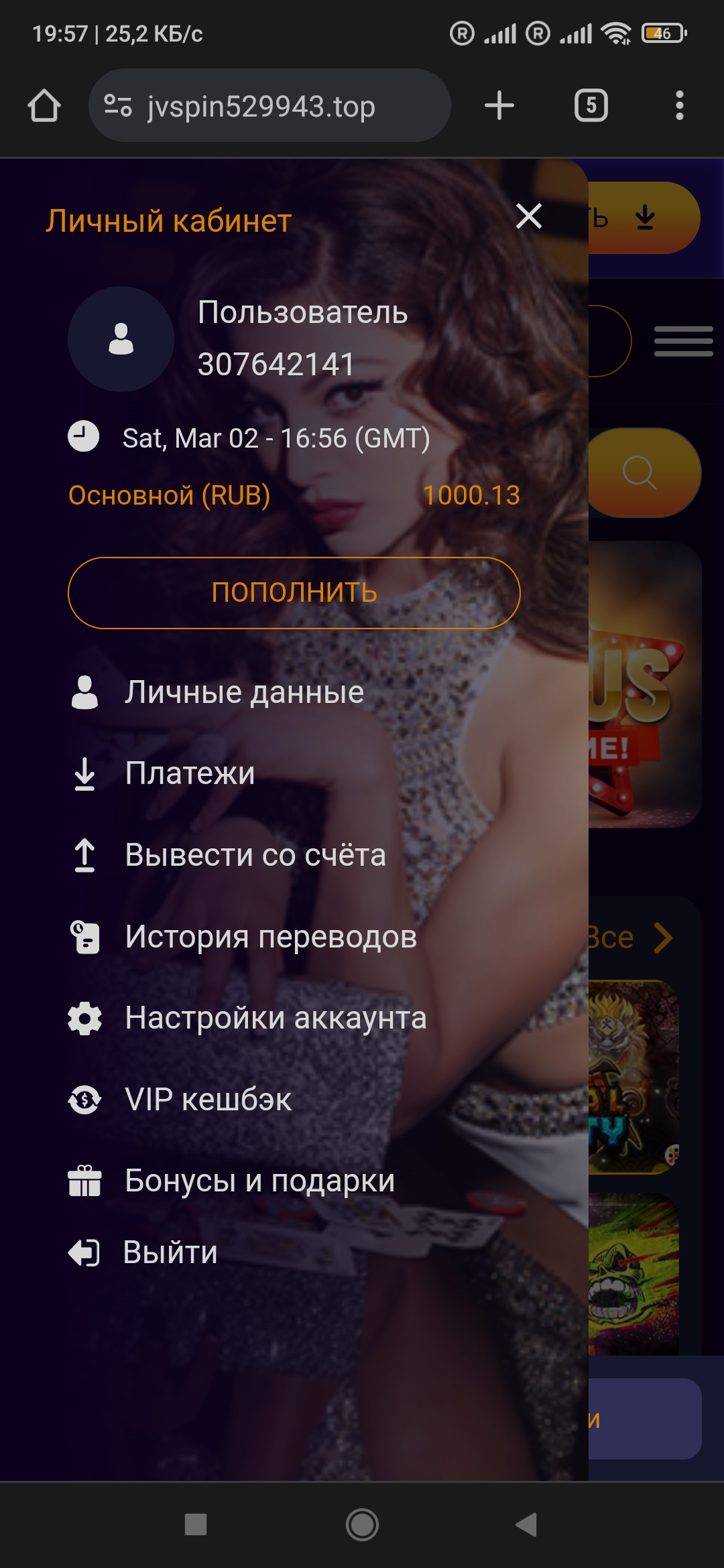Image resolution: width=724 pixels, height=1568 pixels.
Task: Go to Настройки аккаунта
Action: (275, 1019)
